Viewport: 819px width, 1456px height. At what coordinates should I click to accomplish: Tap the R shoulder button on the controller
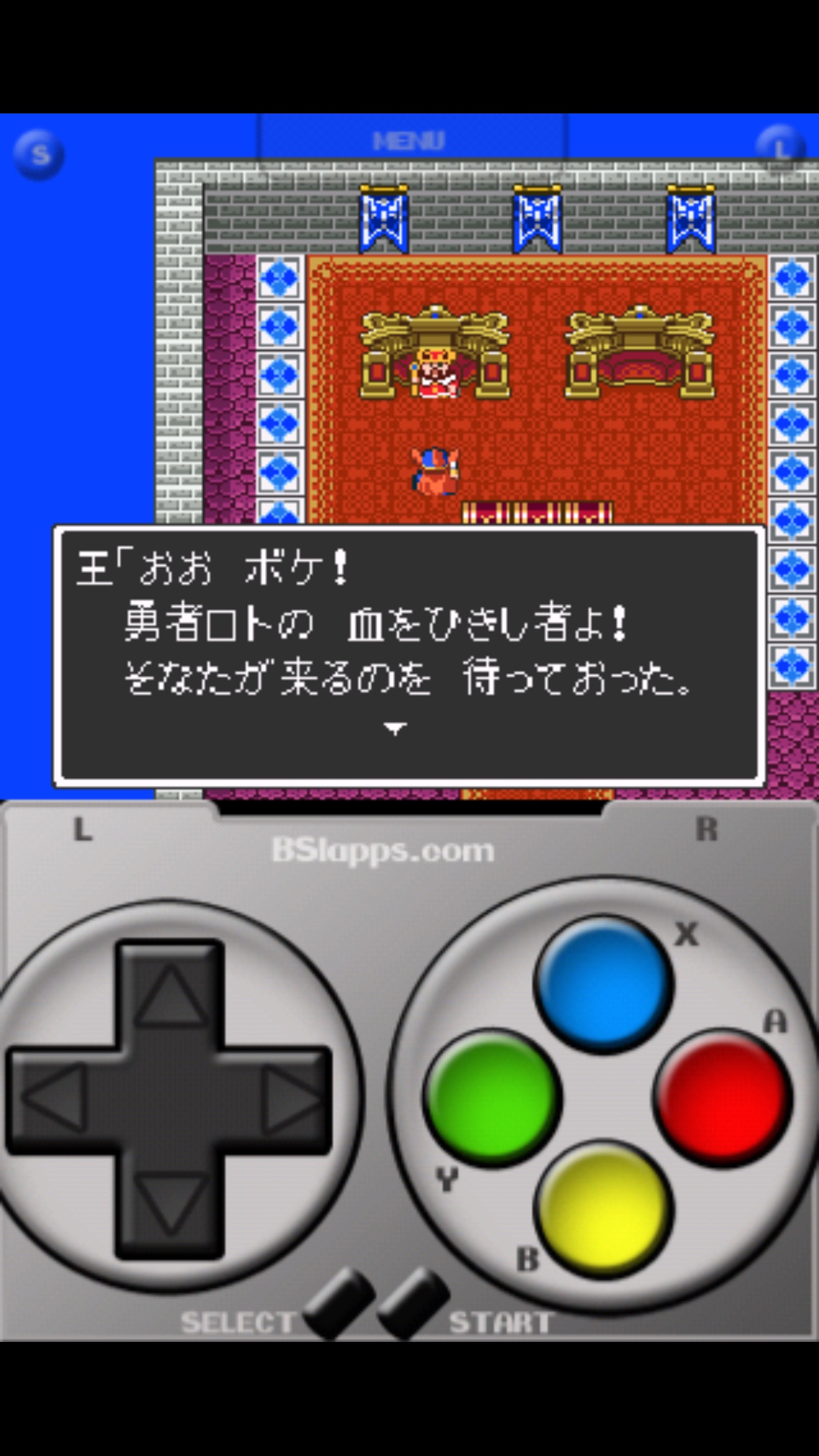pyautogui.click(x=706, y=830)
